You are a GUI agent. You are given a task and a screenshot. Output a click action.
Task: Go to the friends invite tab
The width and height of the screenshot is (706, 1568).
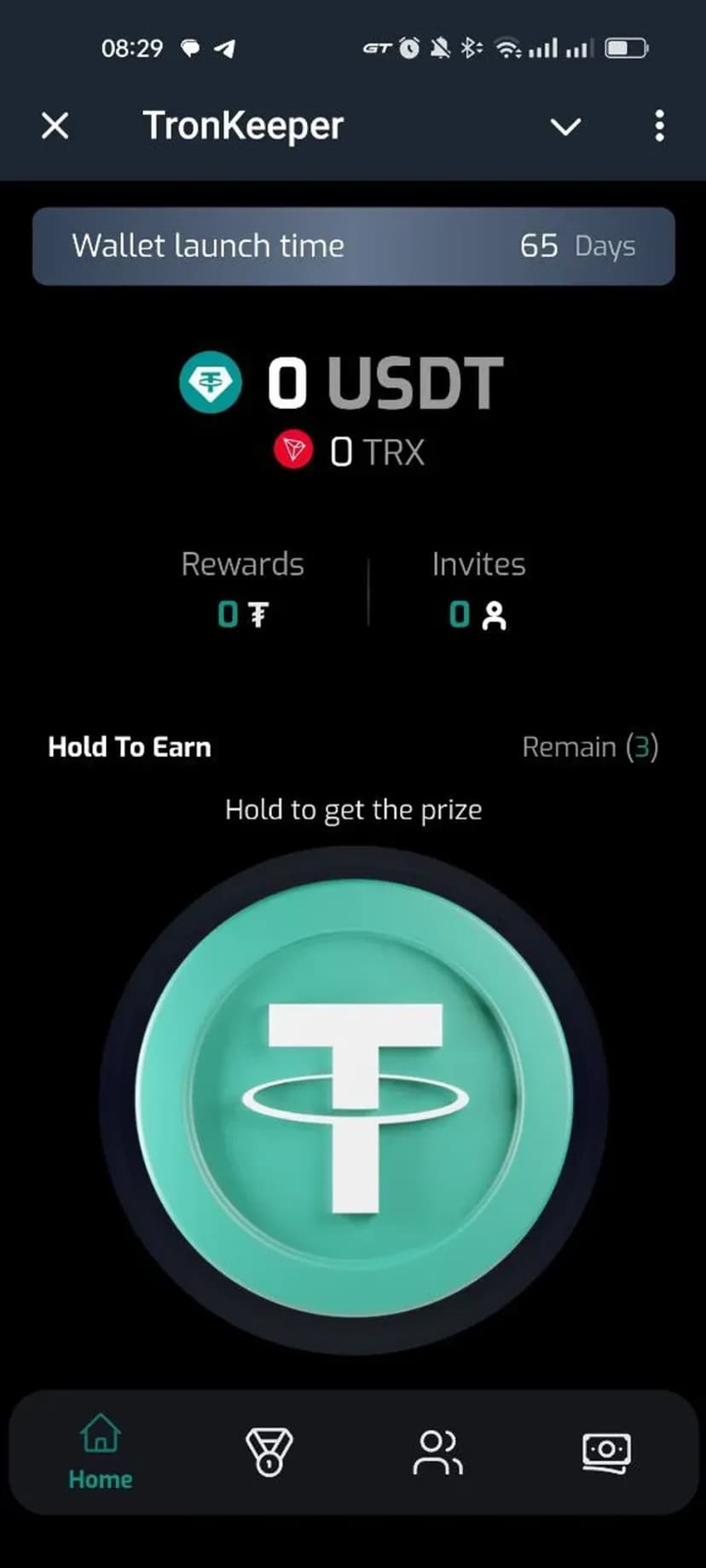(x=437, y=1452)
